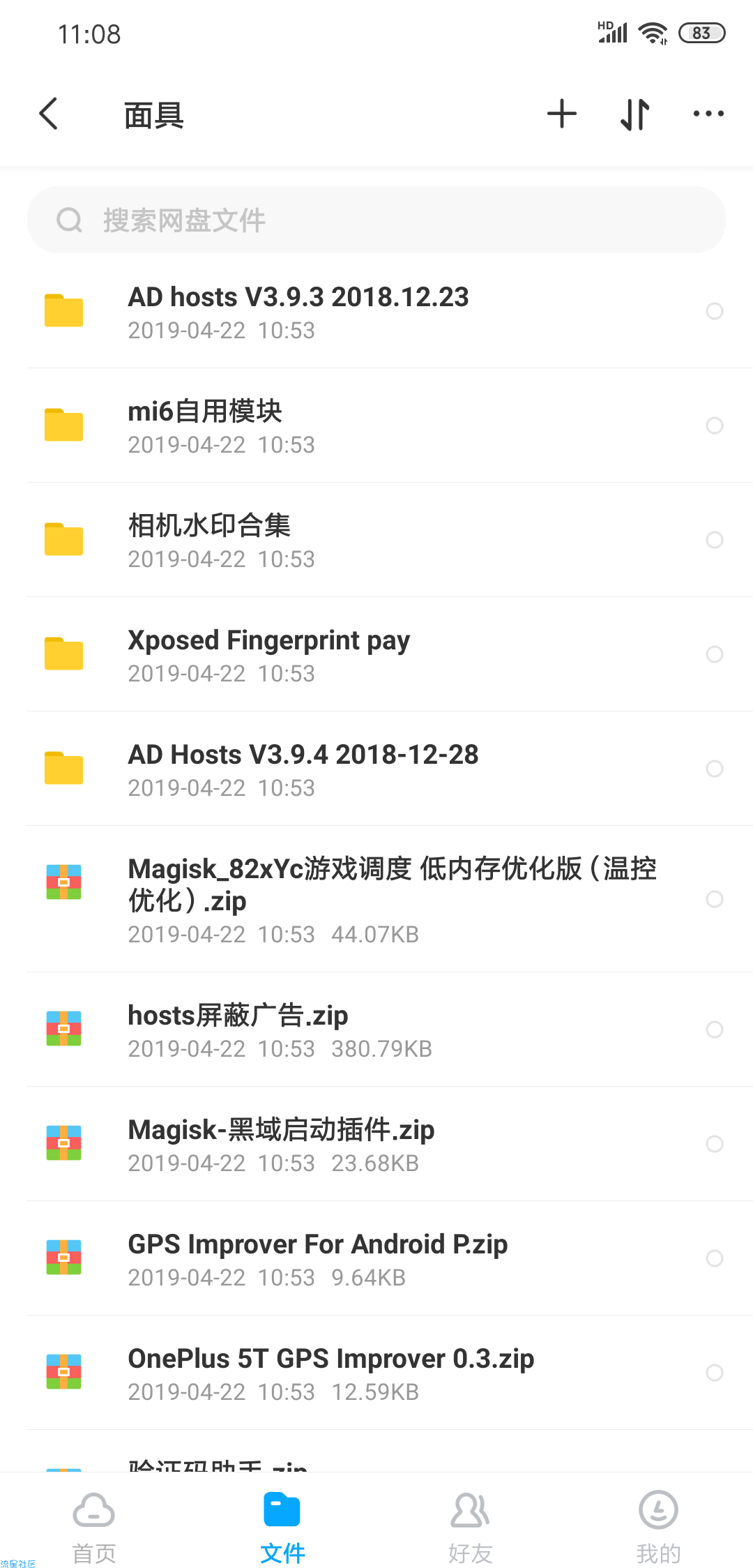
Task: Go back from the 面具 folder
Action: point(49,114)
